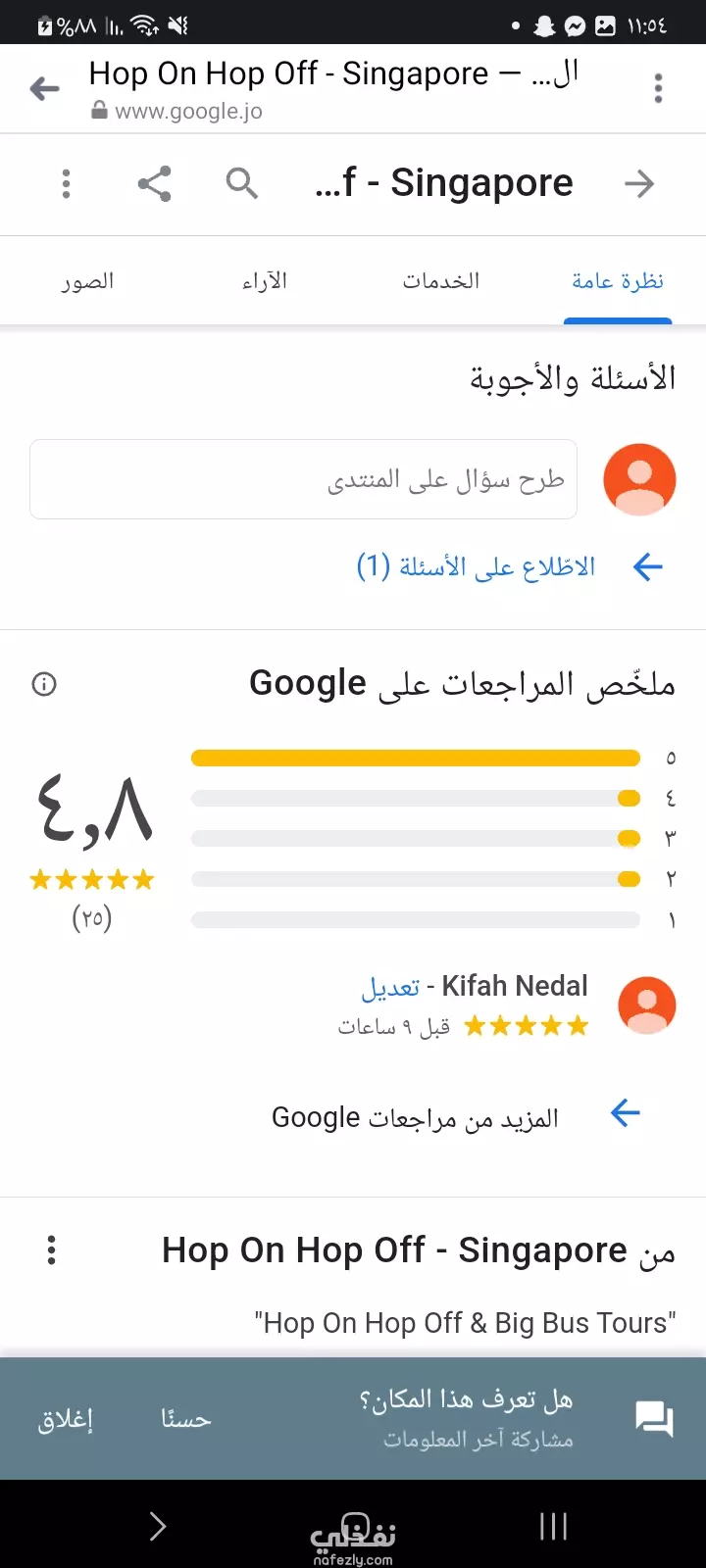Open الاطلاع على الأسئلة (1) link

click(476, 566)
